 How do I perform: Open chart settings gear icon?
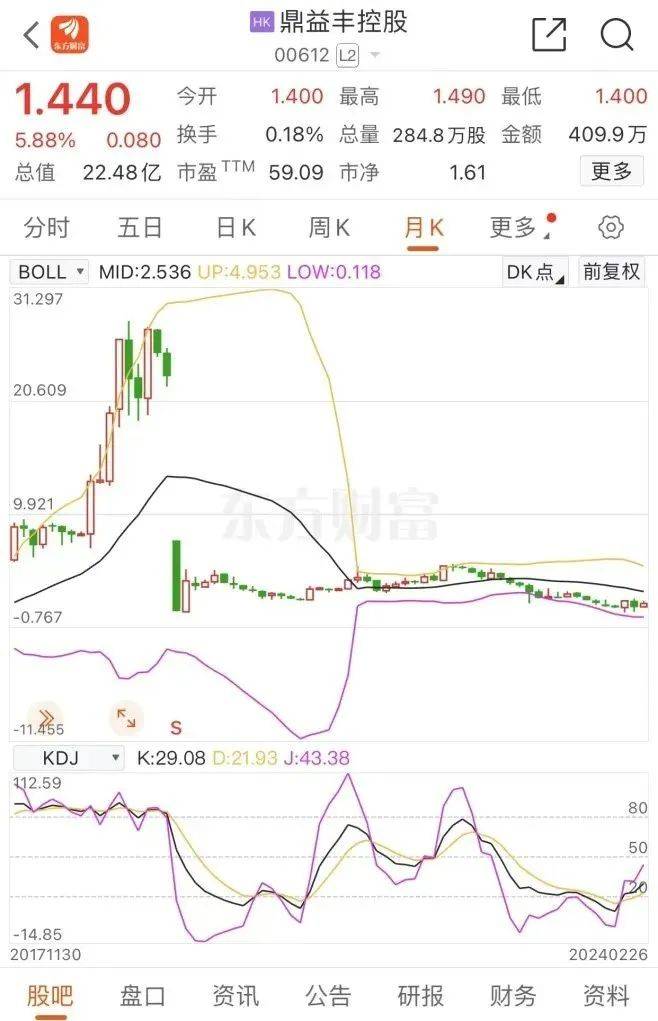tap(610, 228)
